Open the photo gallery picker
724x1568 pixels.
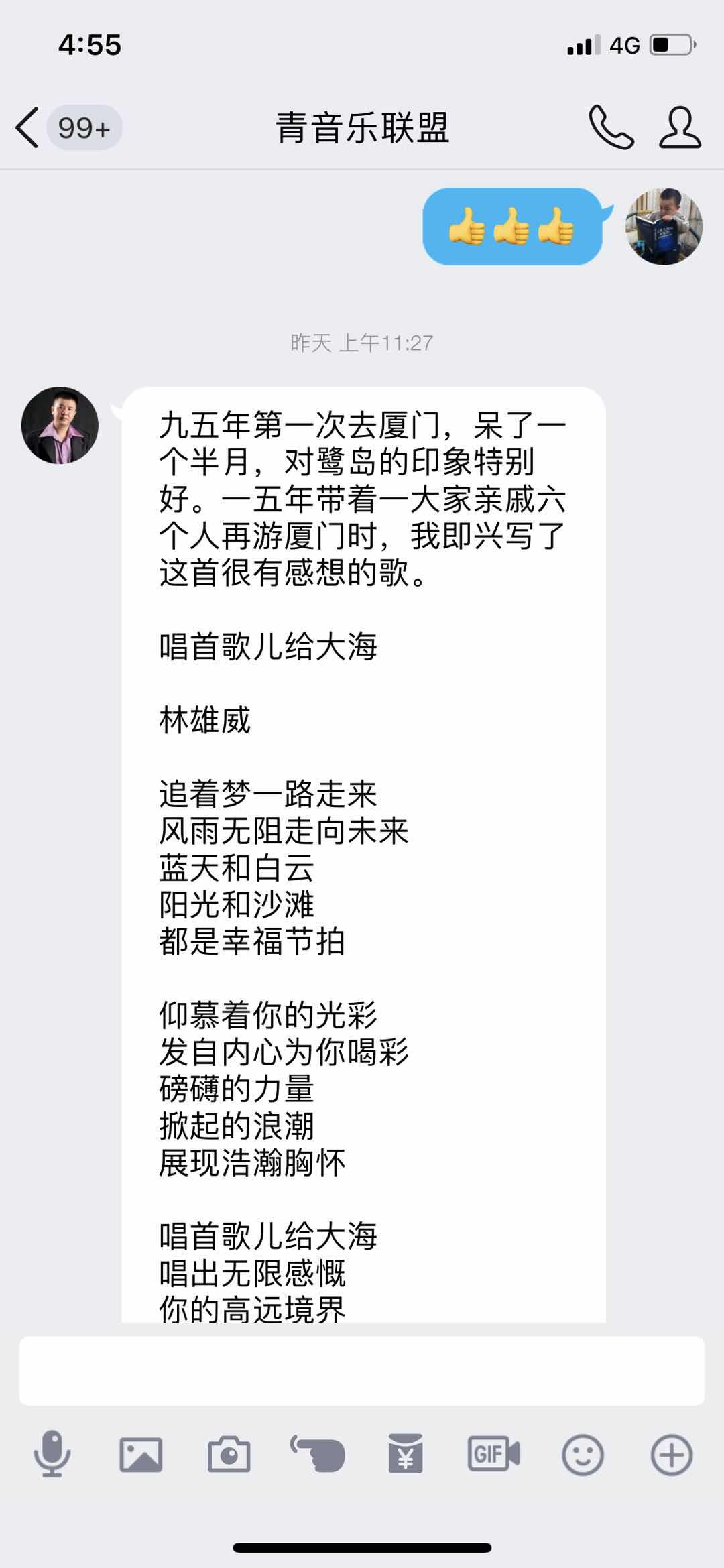pyautogui.click(x=141, y=1455)
